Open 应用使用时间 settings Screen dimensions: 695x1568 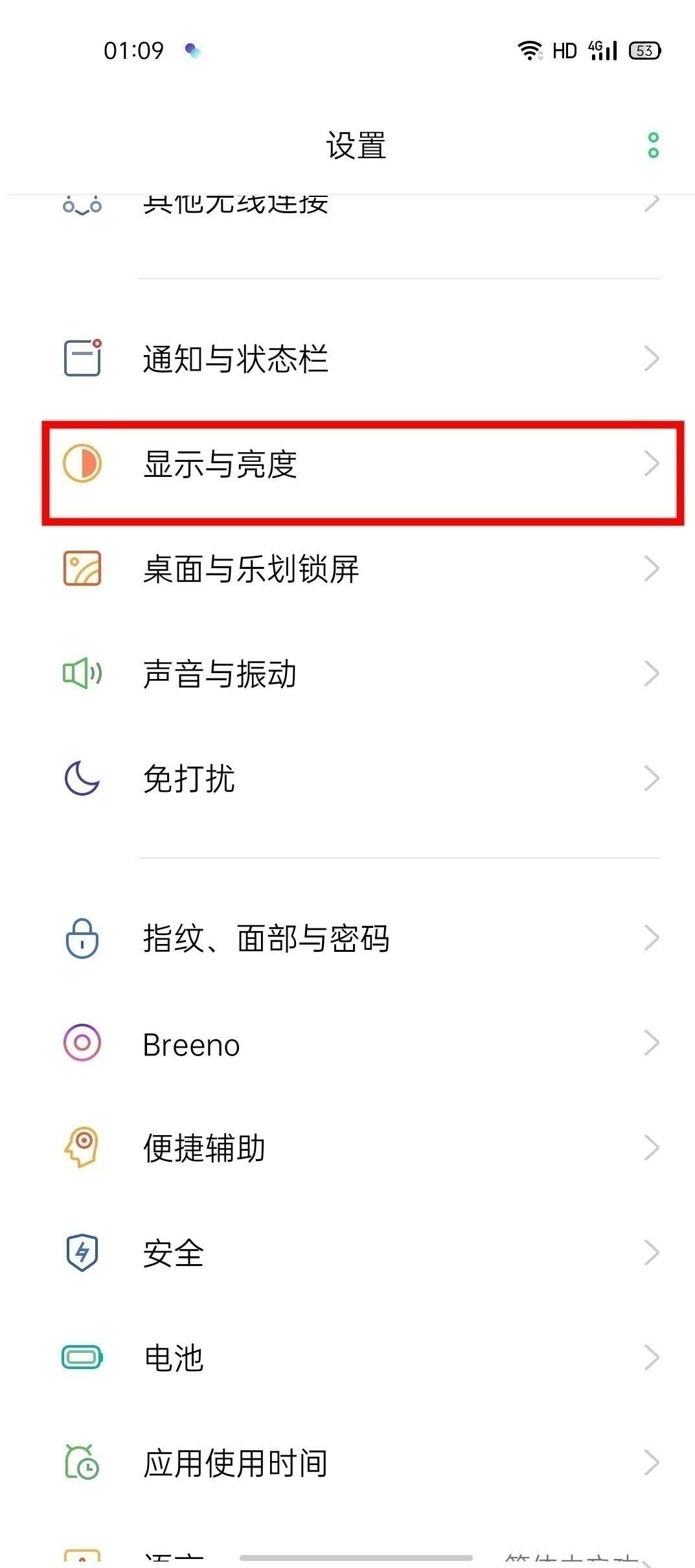click(350, 1462)
